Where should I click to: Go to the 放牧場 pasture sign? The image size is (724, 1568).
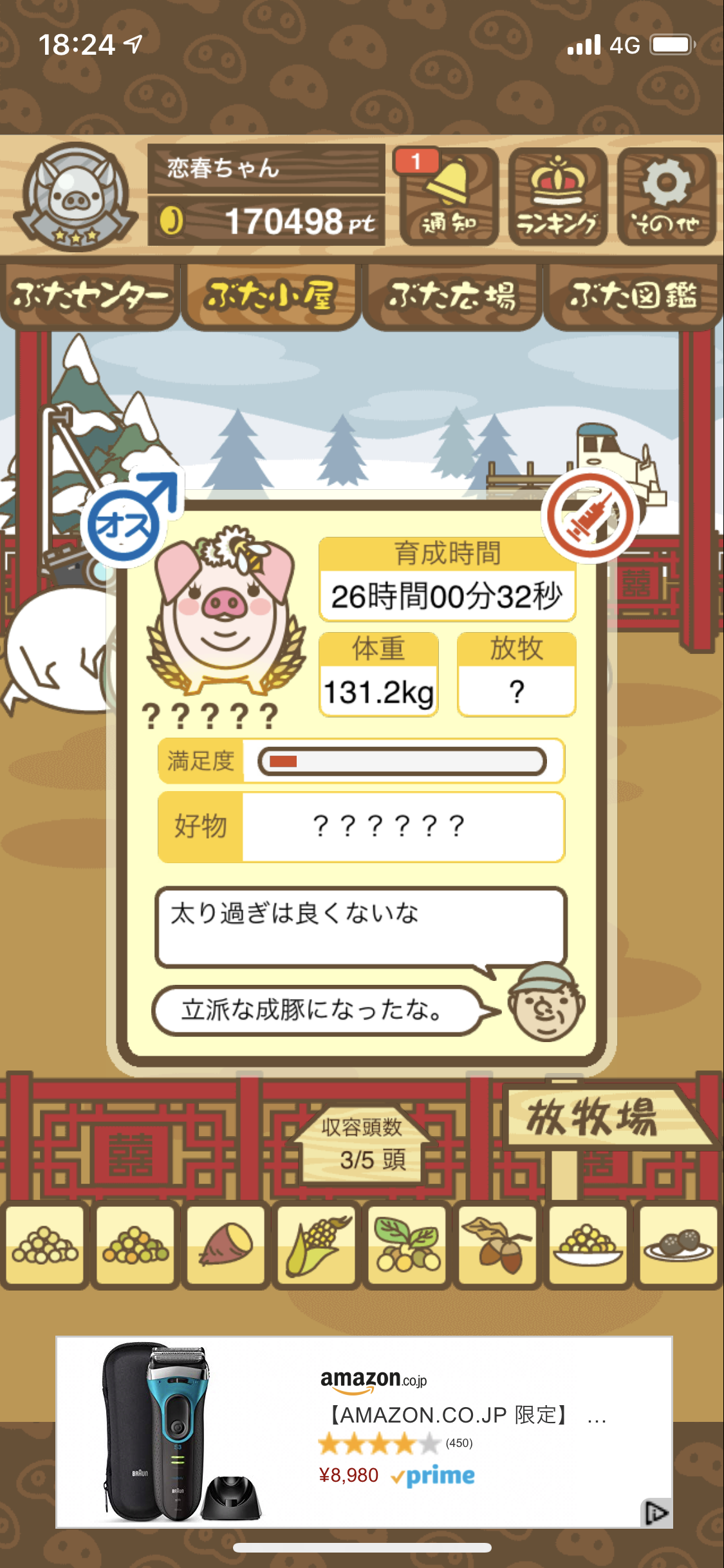592,1117
